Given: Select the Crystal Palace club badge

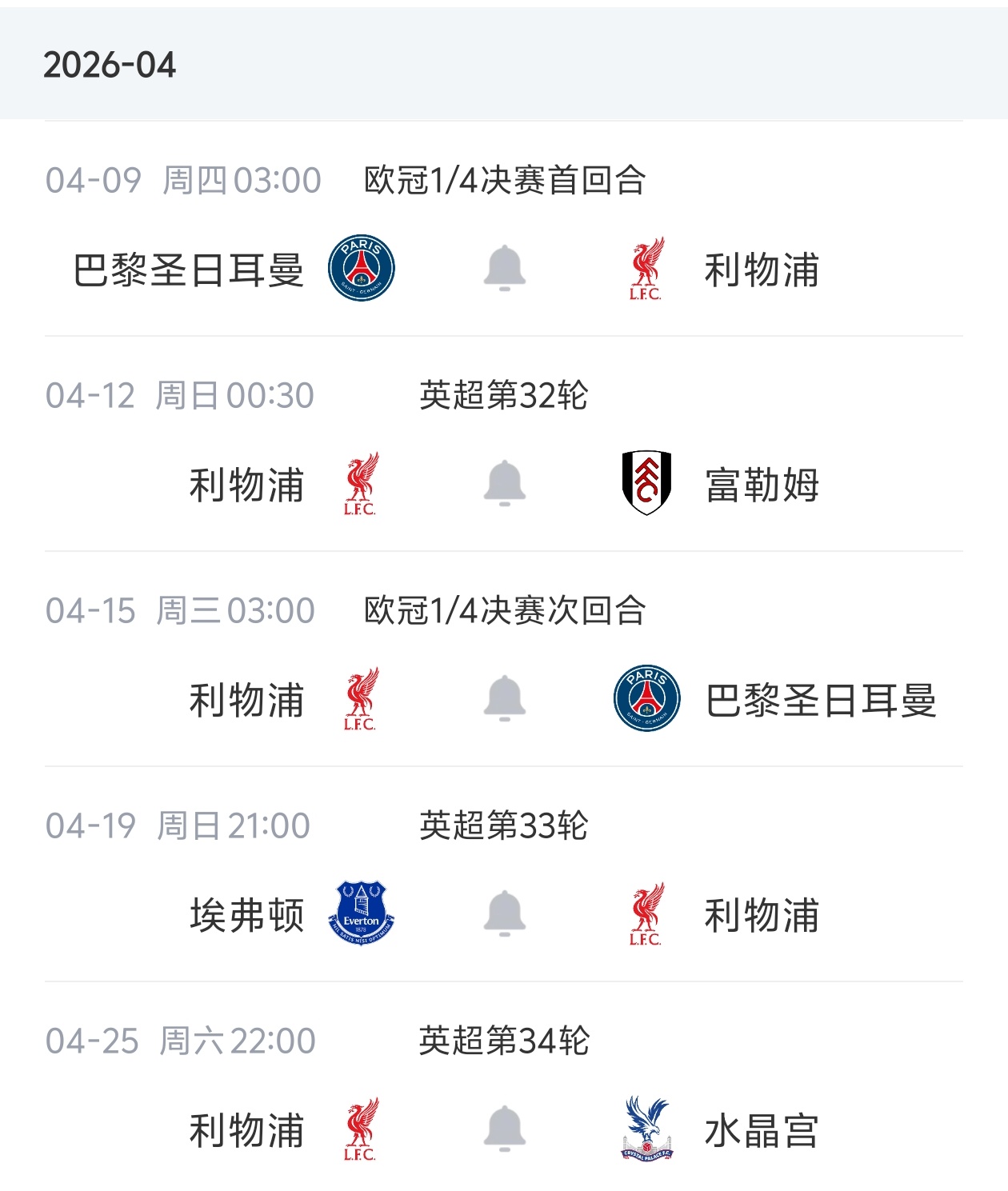Looking at the screenshot, I should tap(648, 1130).
